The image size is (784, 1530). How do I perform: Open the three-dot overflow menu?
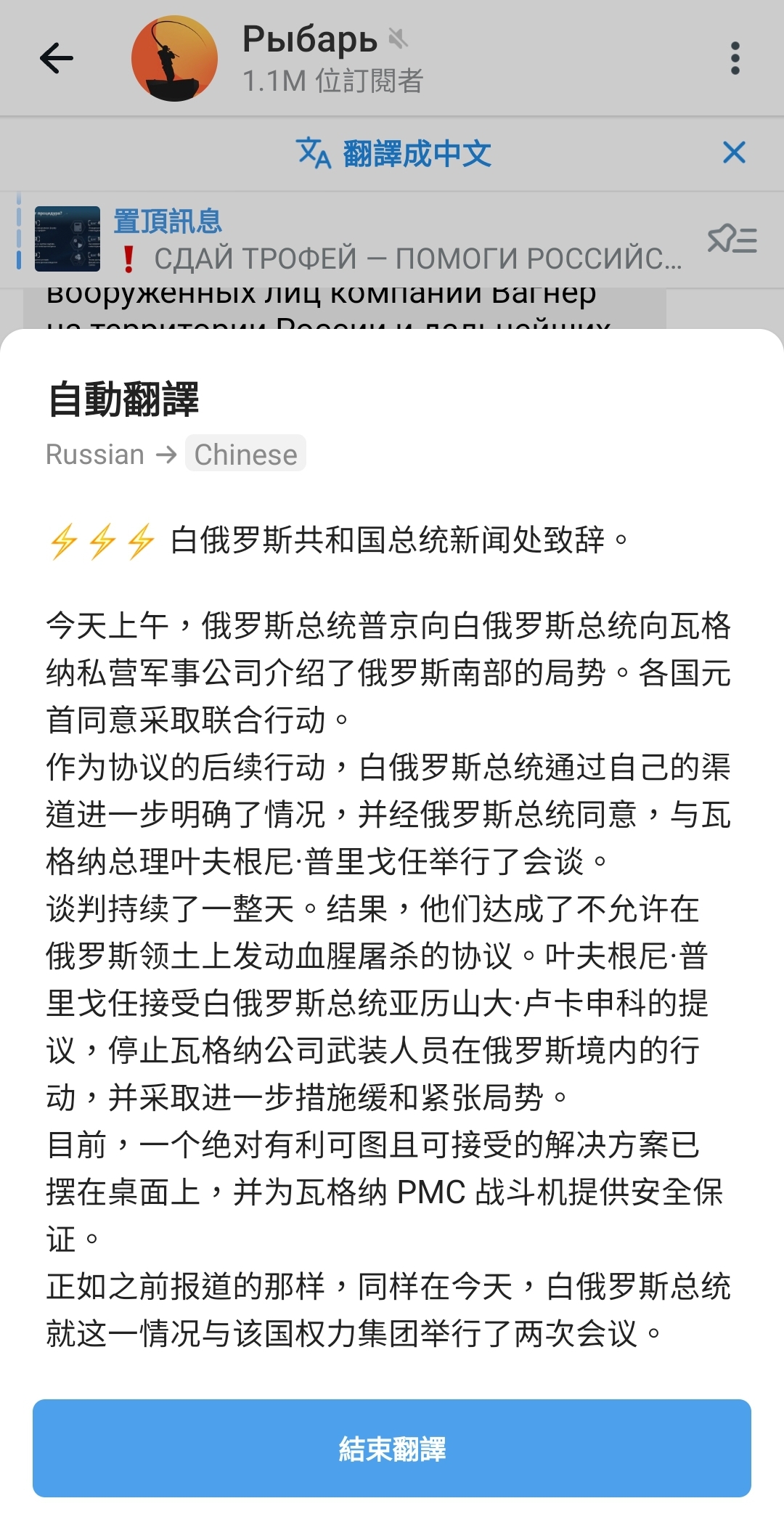[735, 58]
